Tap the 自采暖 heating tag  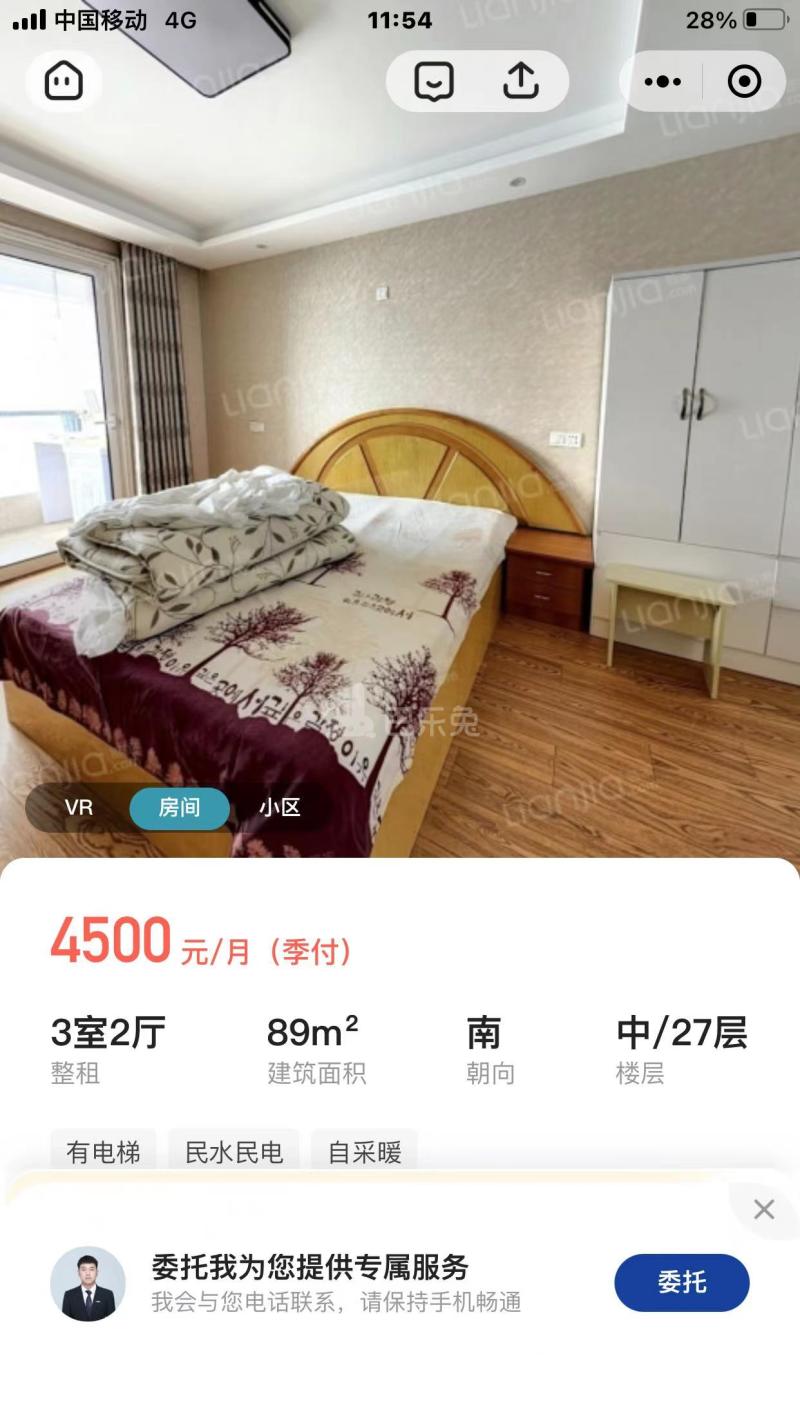364,1153
